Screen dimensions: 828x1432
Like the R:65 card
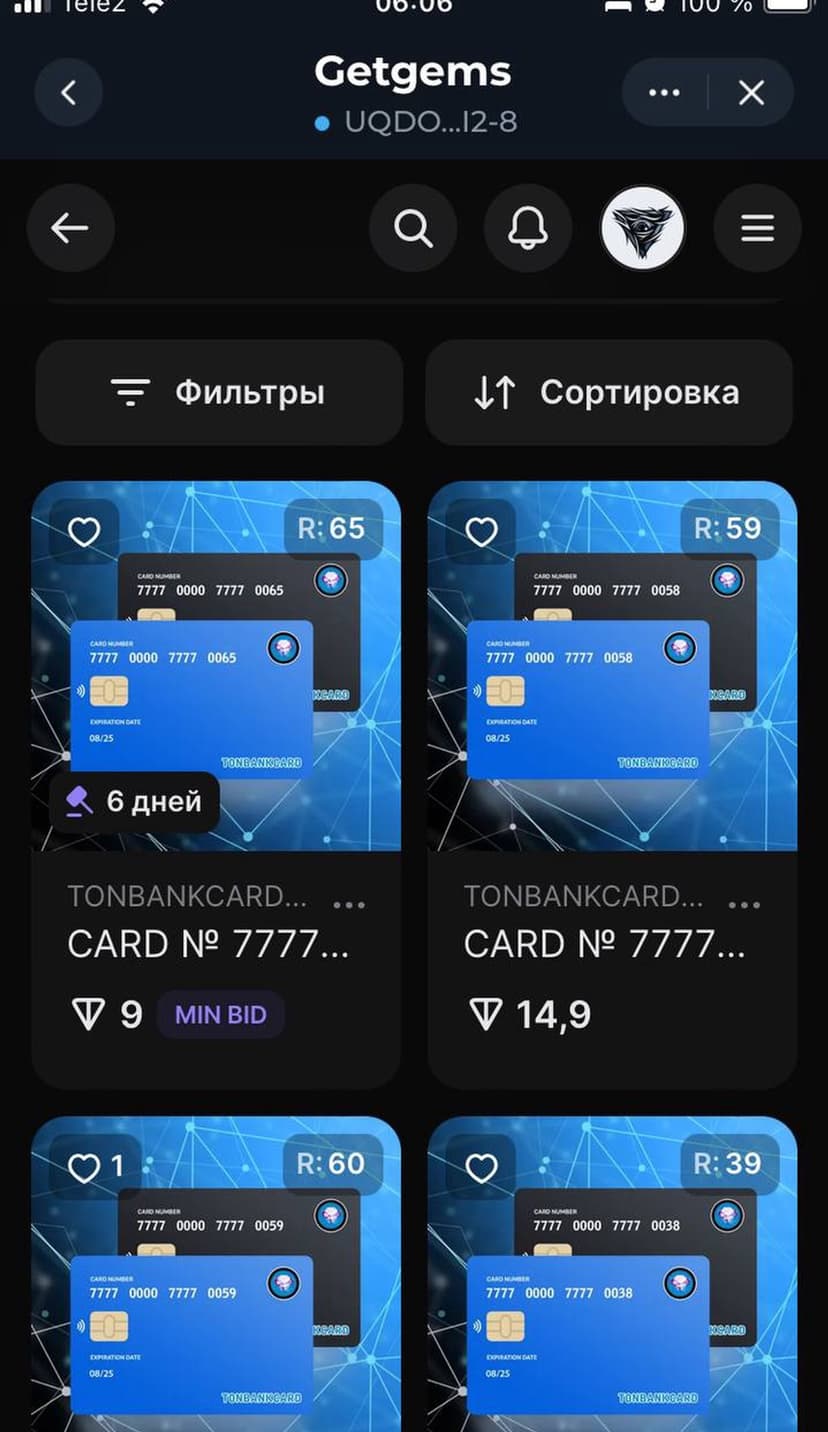[x=84, y=531]
